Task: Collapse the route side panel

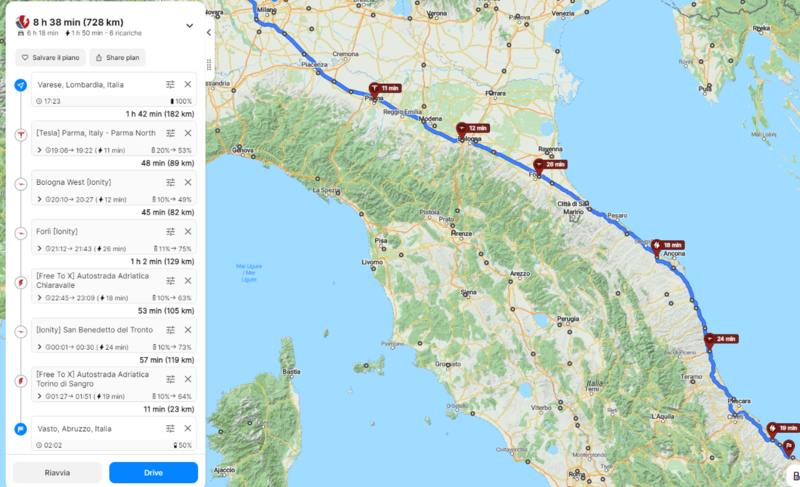Action: (209, 33)
